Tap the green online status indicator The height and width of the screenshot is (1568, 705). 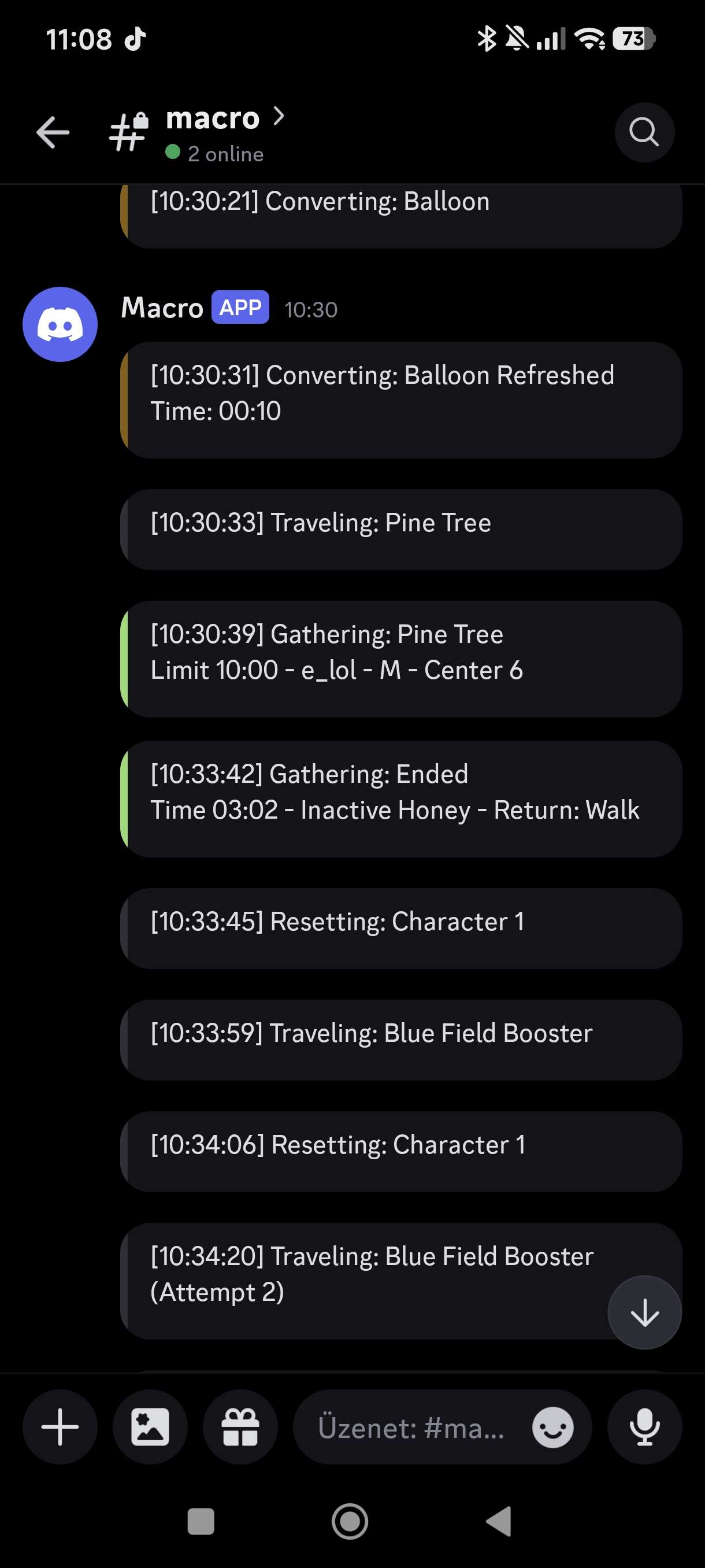click(173, 153)
